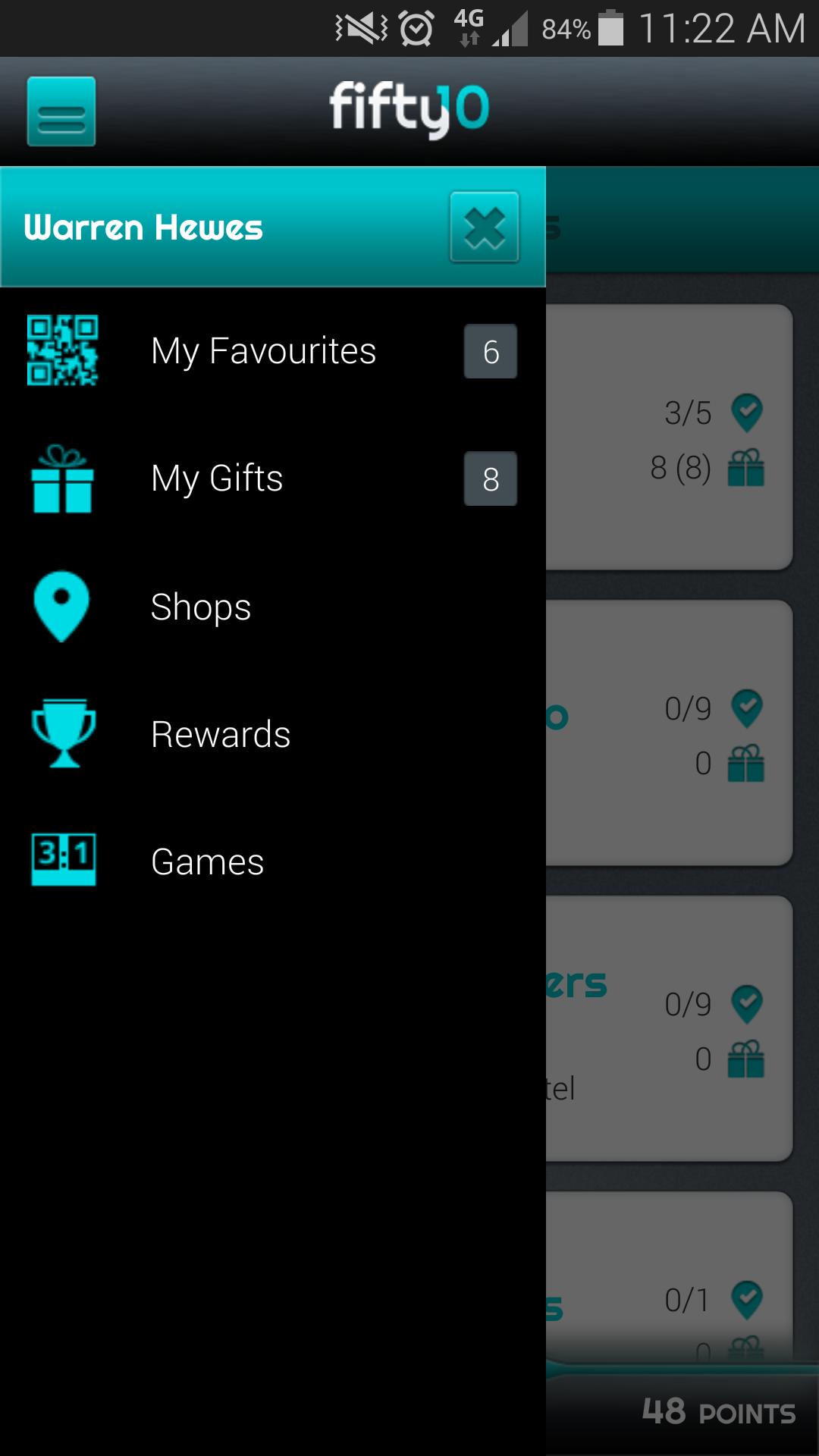
Task: Close the side drawer with the X
Action: 484,227
